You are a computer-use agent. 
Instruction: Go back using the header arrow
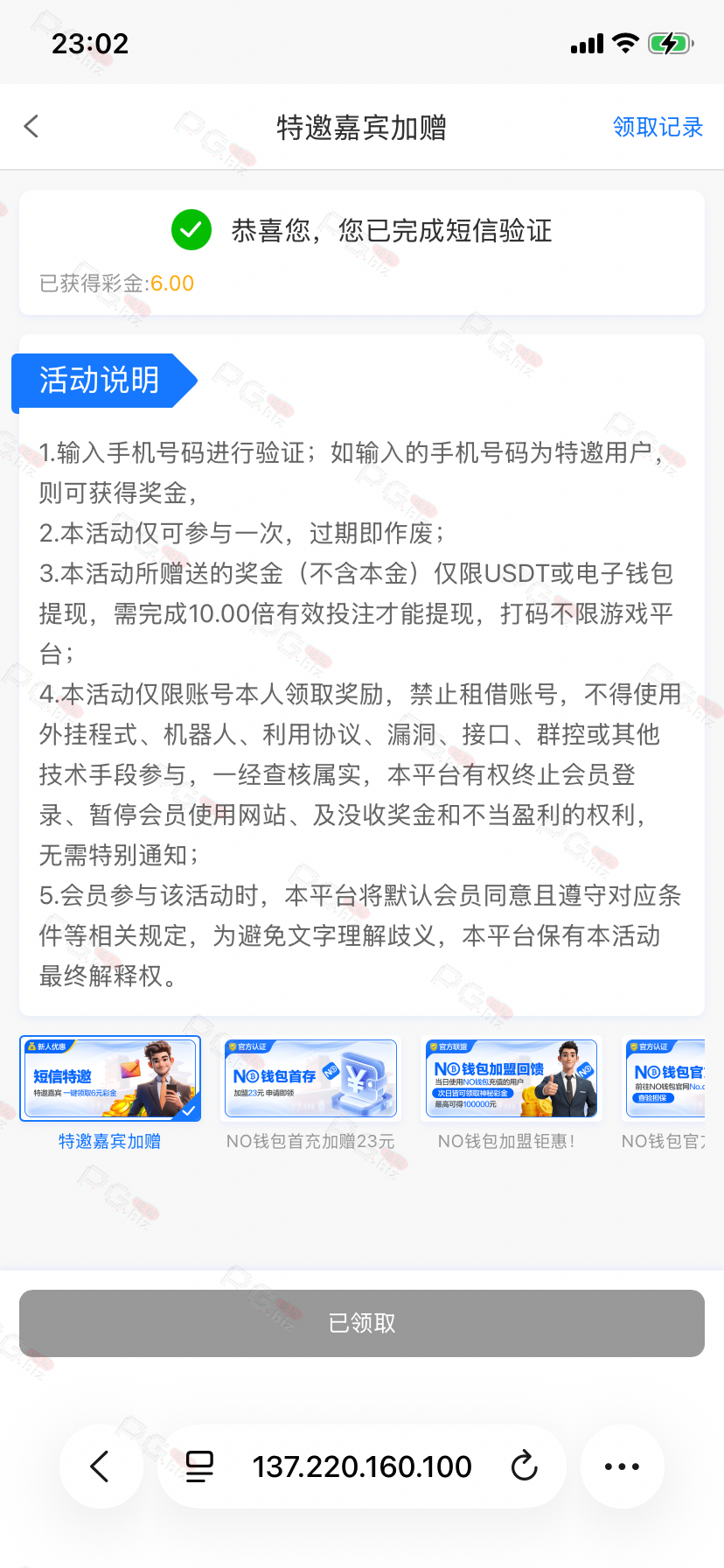pos(31,127)
